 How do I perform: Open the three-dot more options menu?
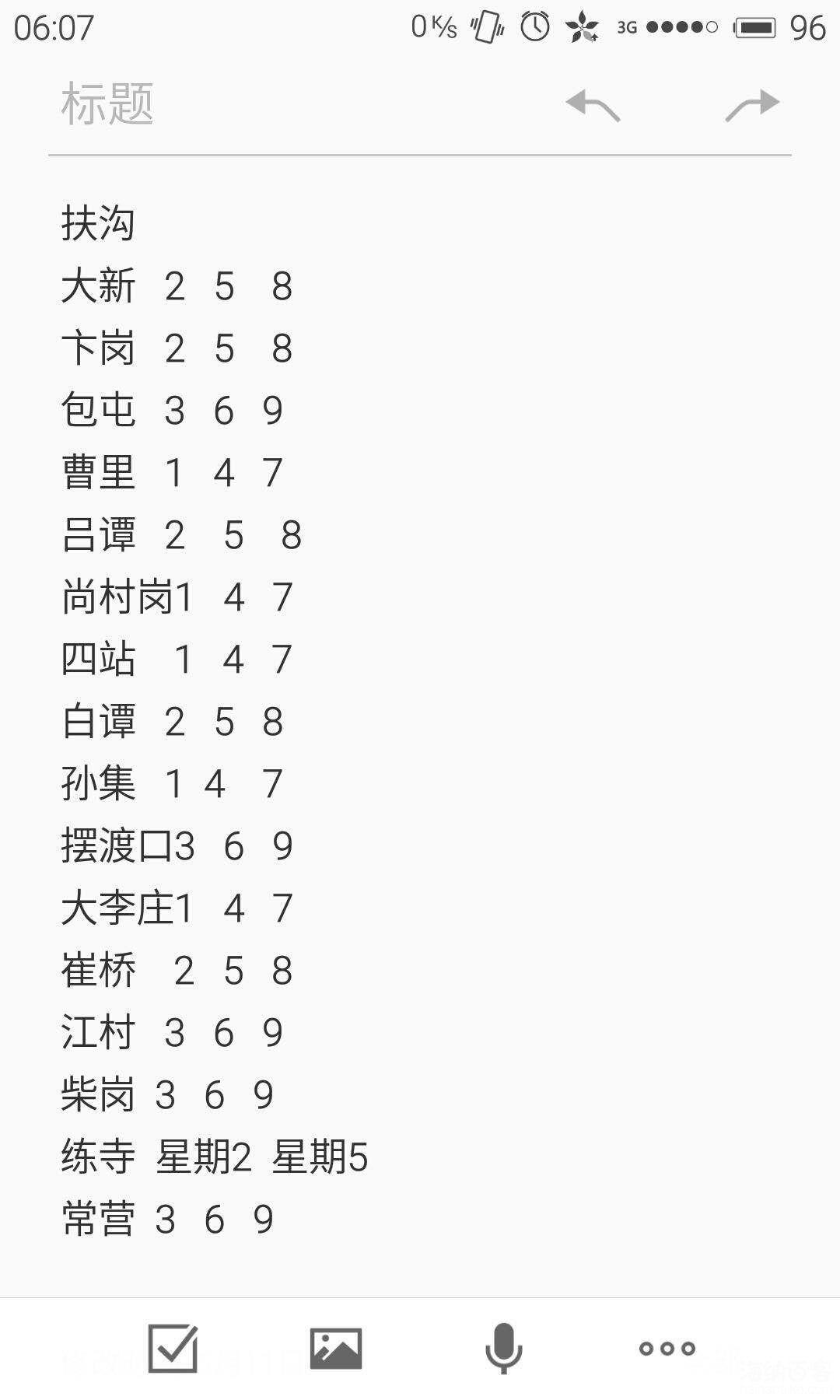tap(667, 1348)
